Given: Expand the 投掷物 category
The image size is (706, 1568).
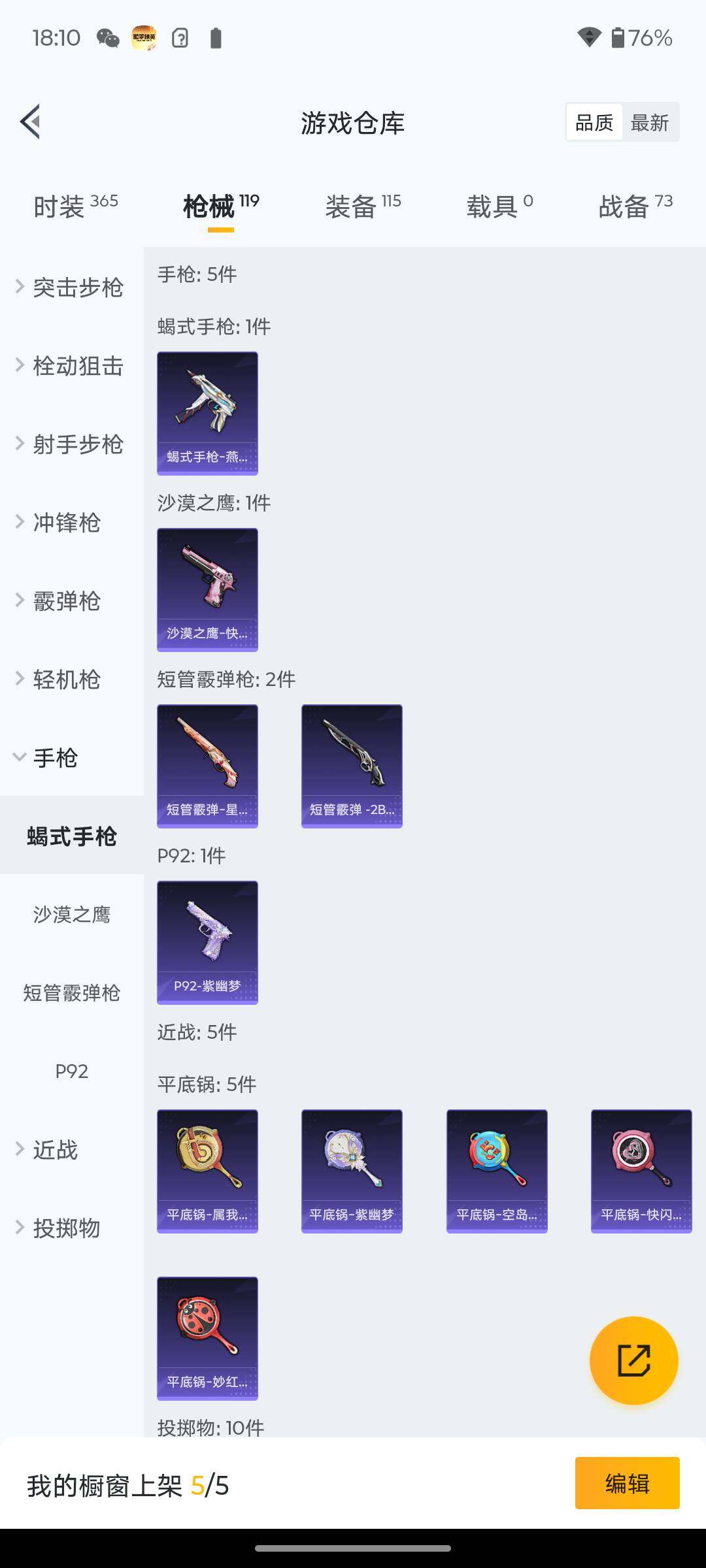Looking at the screenshot, I should (65, 1228).
